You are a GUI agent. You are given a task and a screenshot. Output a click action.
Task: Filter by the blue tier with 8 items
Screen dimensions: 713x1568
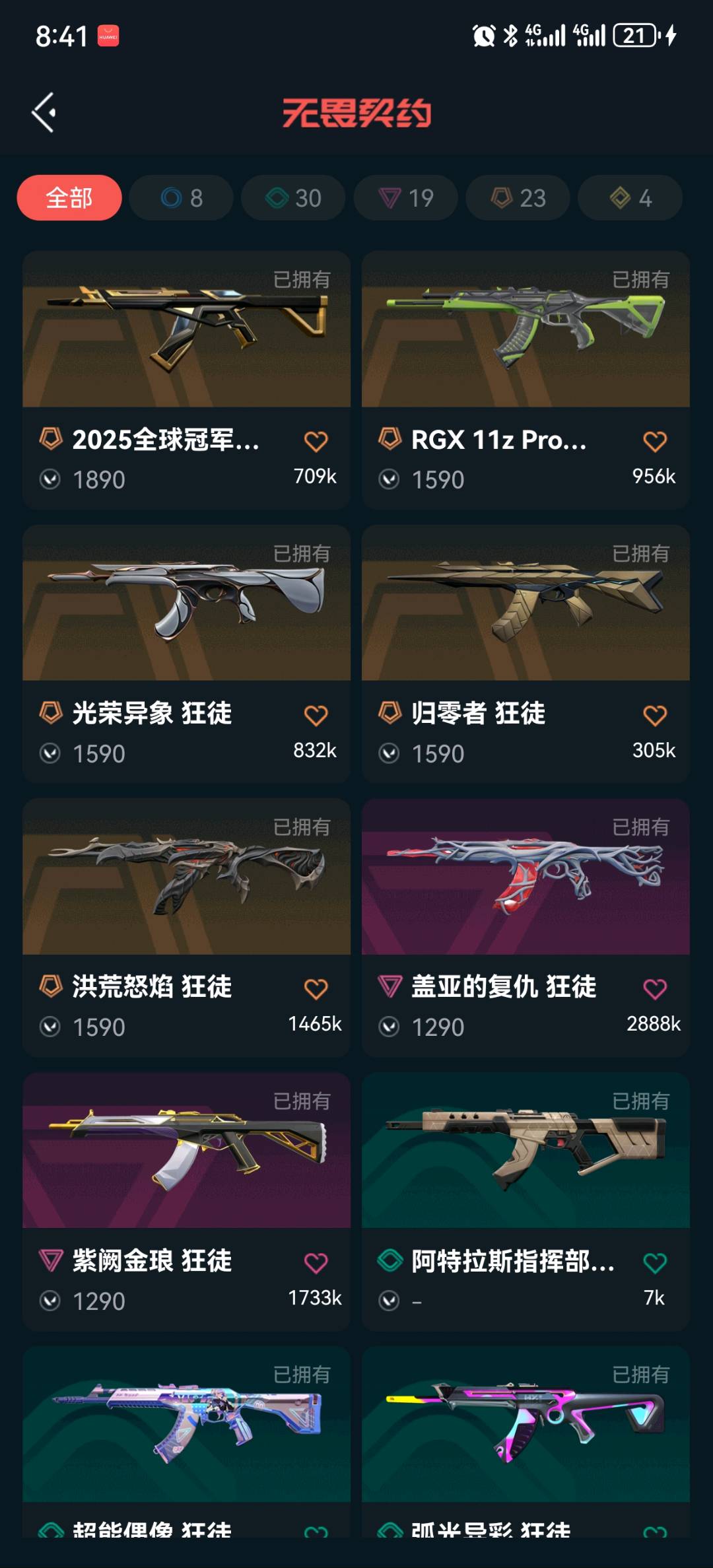182,197
